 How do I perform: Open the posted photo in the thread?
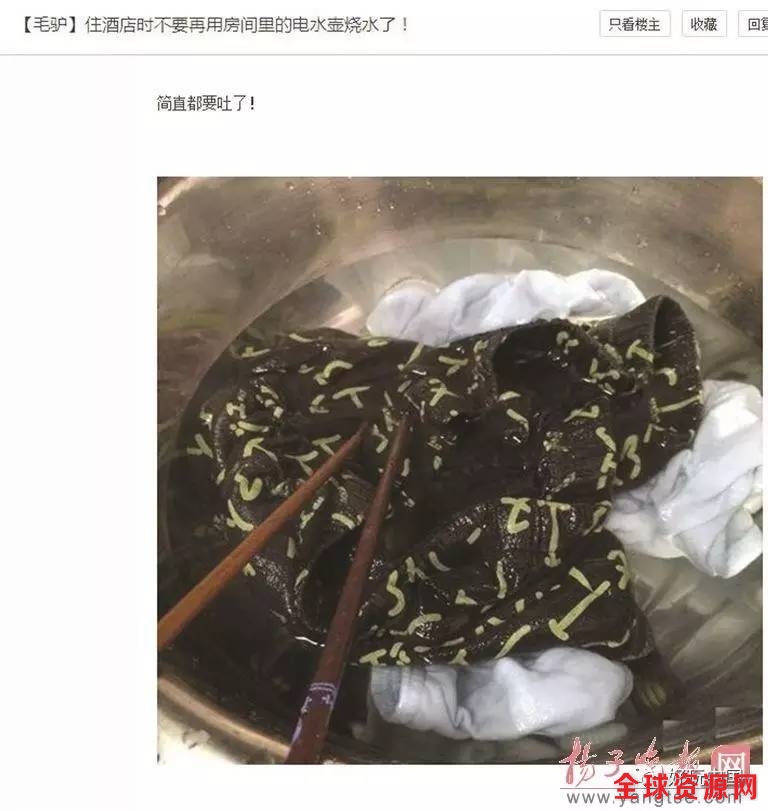(460, 470)
